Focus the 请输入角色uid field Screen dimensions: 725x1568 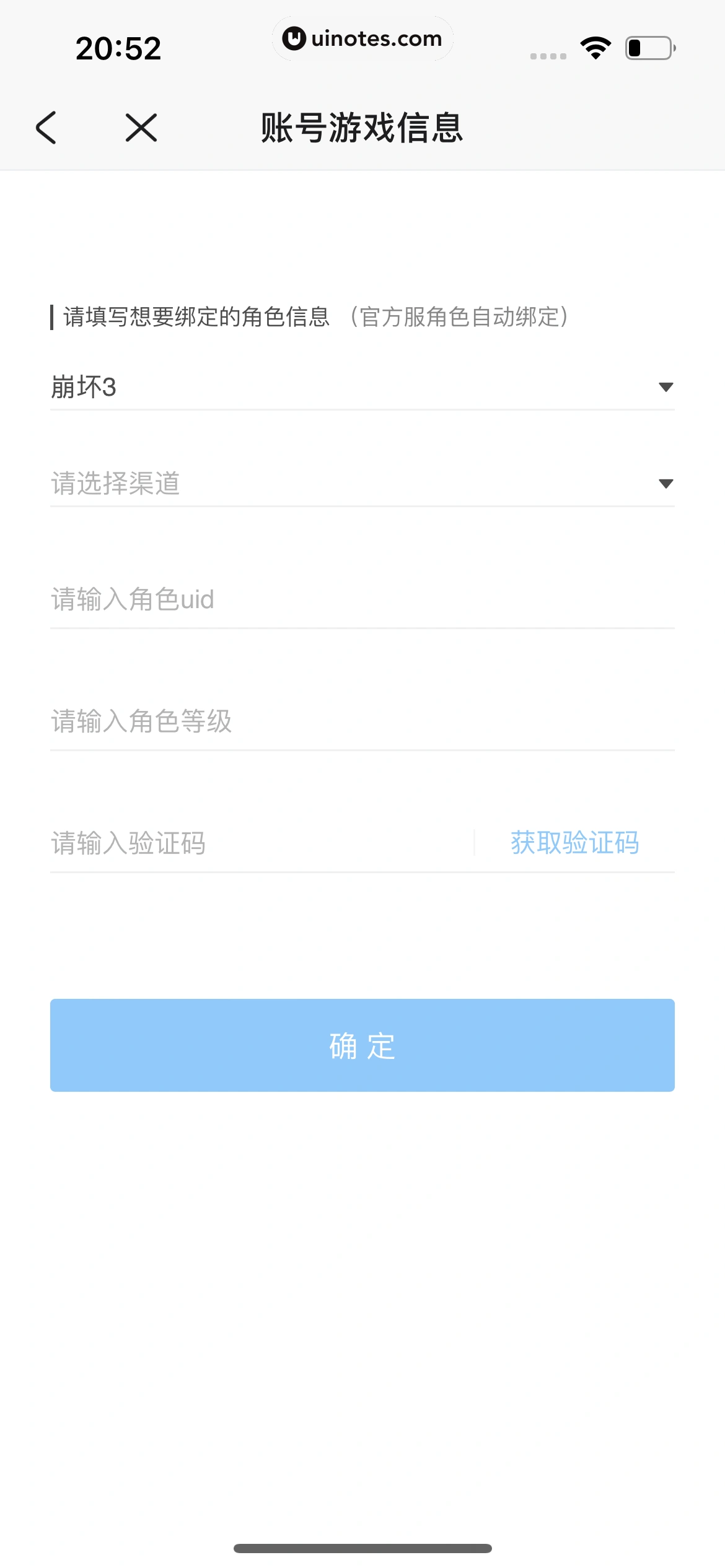click(x=362, y=599)
